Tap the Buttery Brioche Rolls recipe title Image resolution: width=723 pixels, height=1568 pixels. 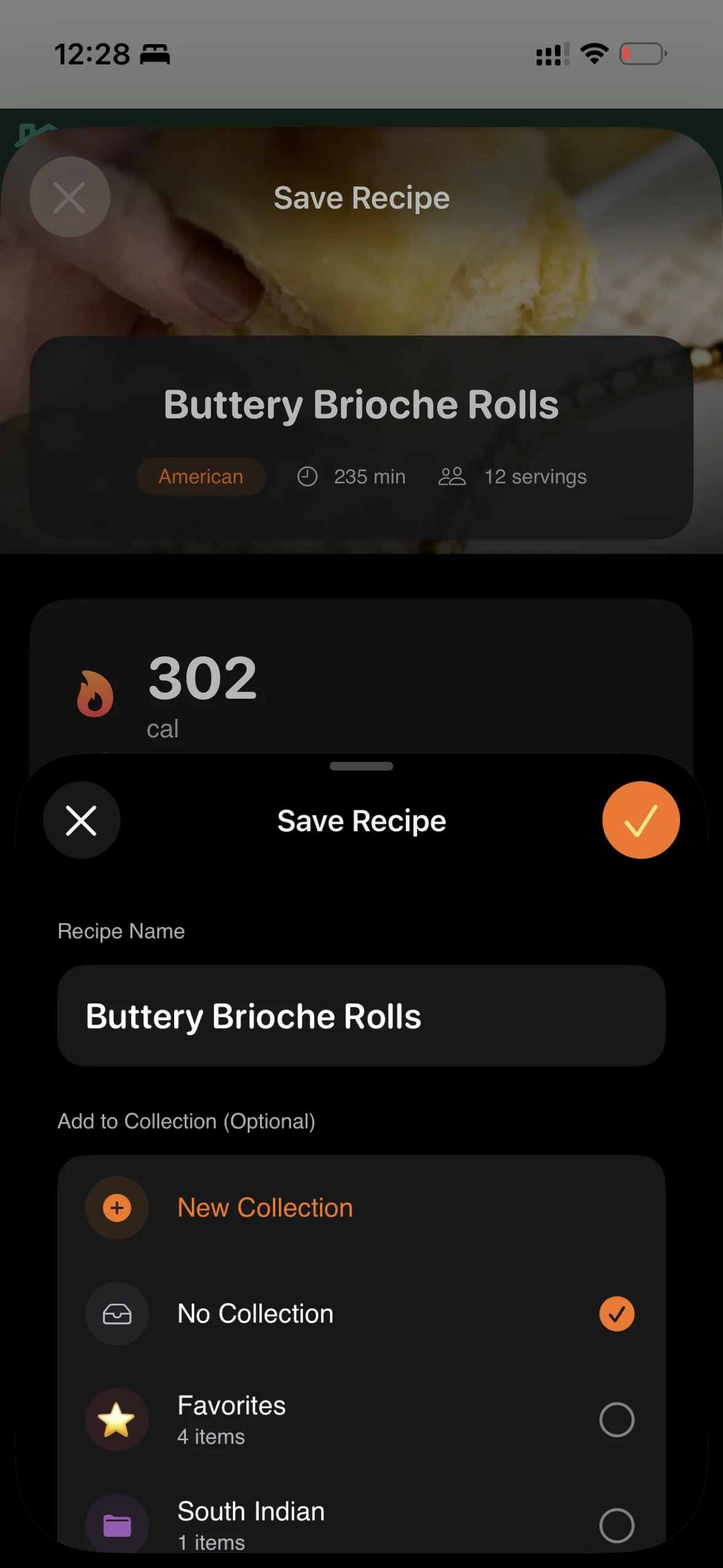361,403
